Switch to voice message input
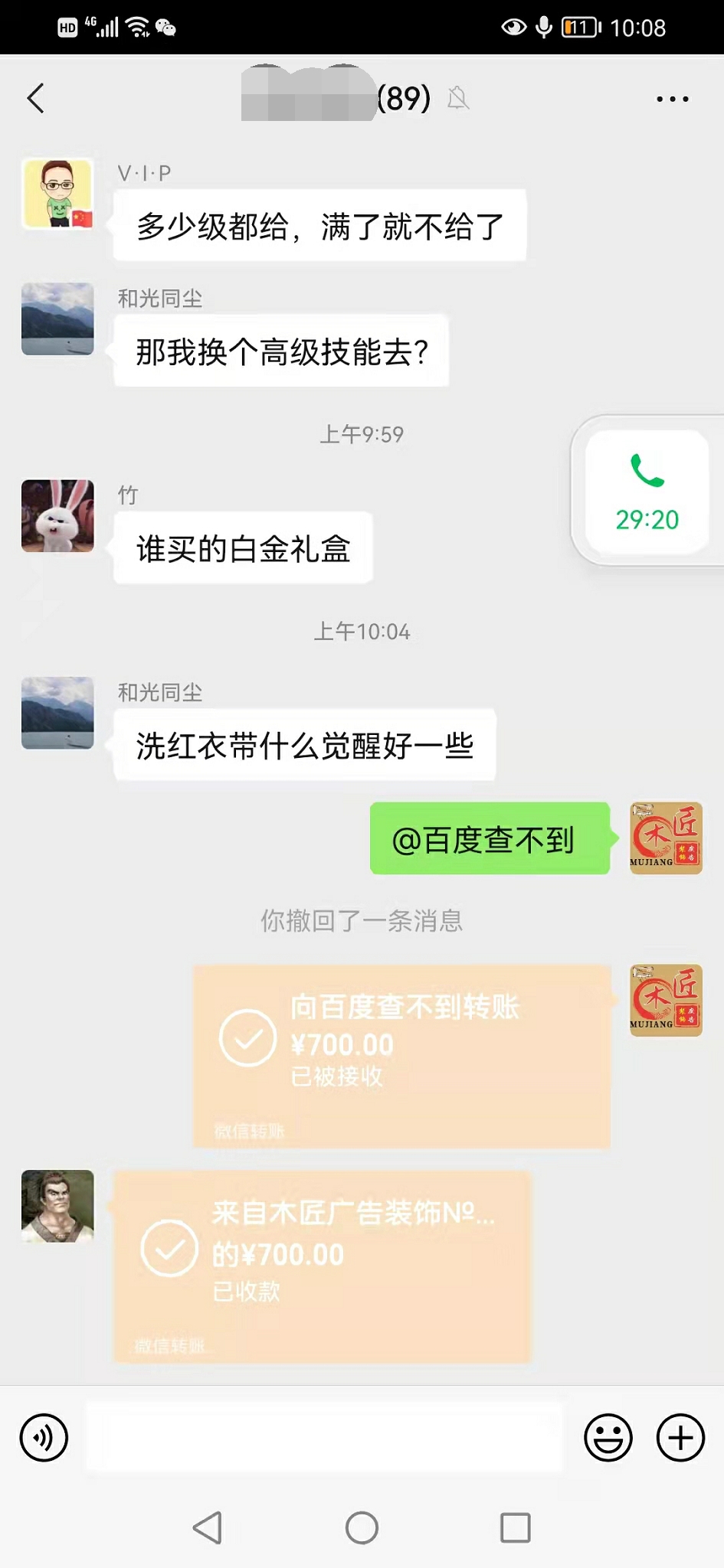The image size is (724, 1568). pos(44,1437)
